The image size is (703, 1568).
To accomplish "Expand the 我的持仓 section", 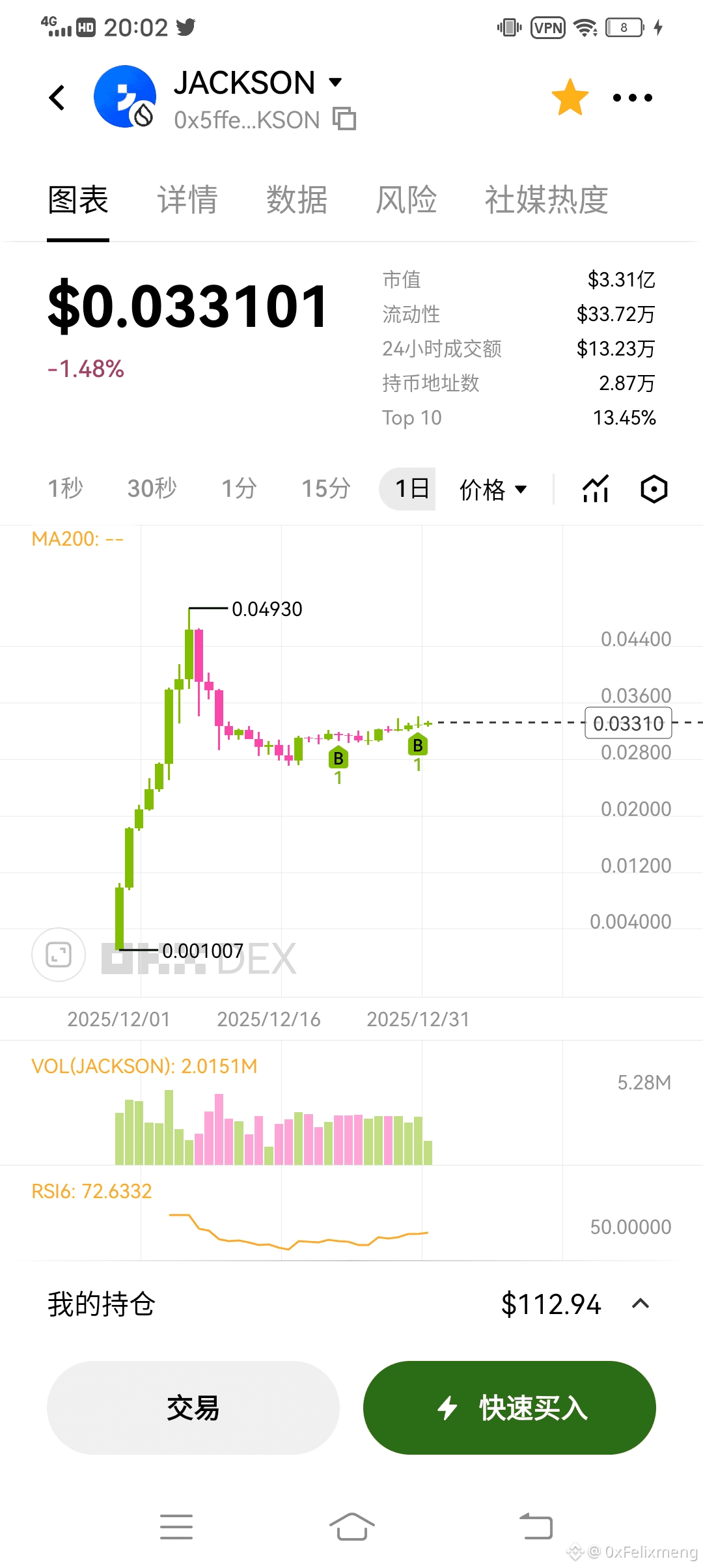I will click(x=641, y=1304).
